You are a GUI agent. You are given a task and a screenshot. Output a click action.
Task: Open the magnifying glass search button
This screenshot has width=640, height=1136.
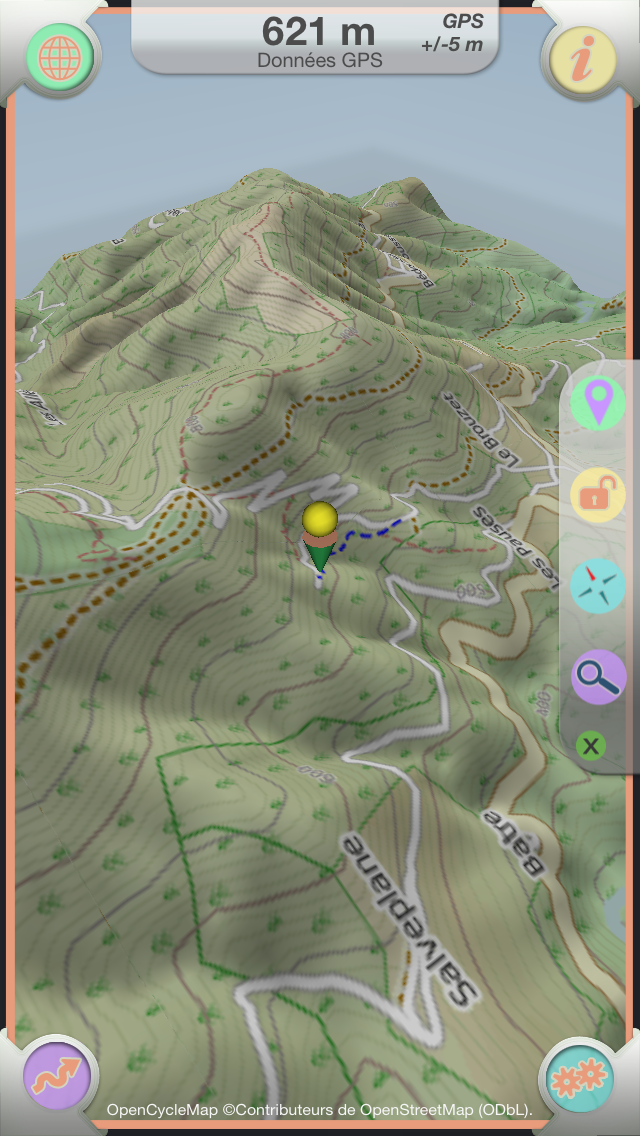[x=598, y=677]
